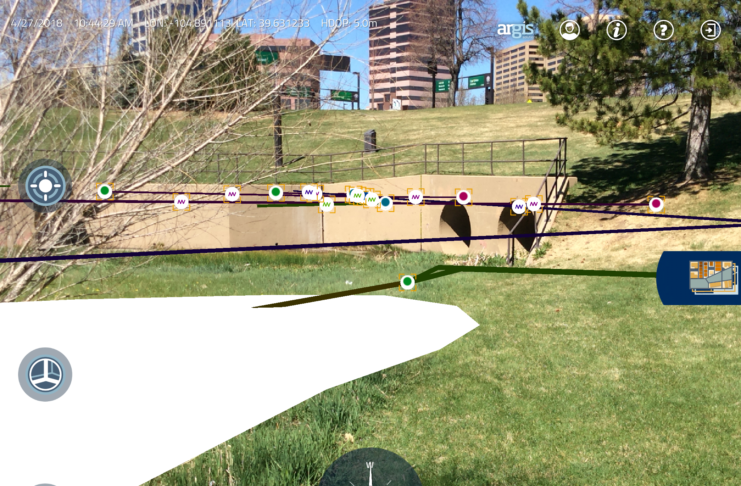Open the info button
The width and height of the screenshot is (741, 486).
617,30
